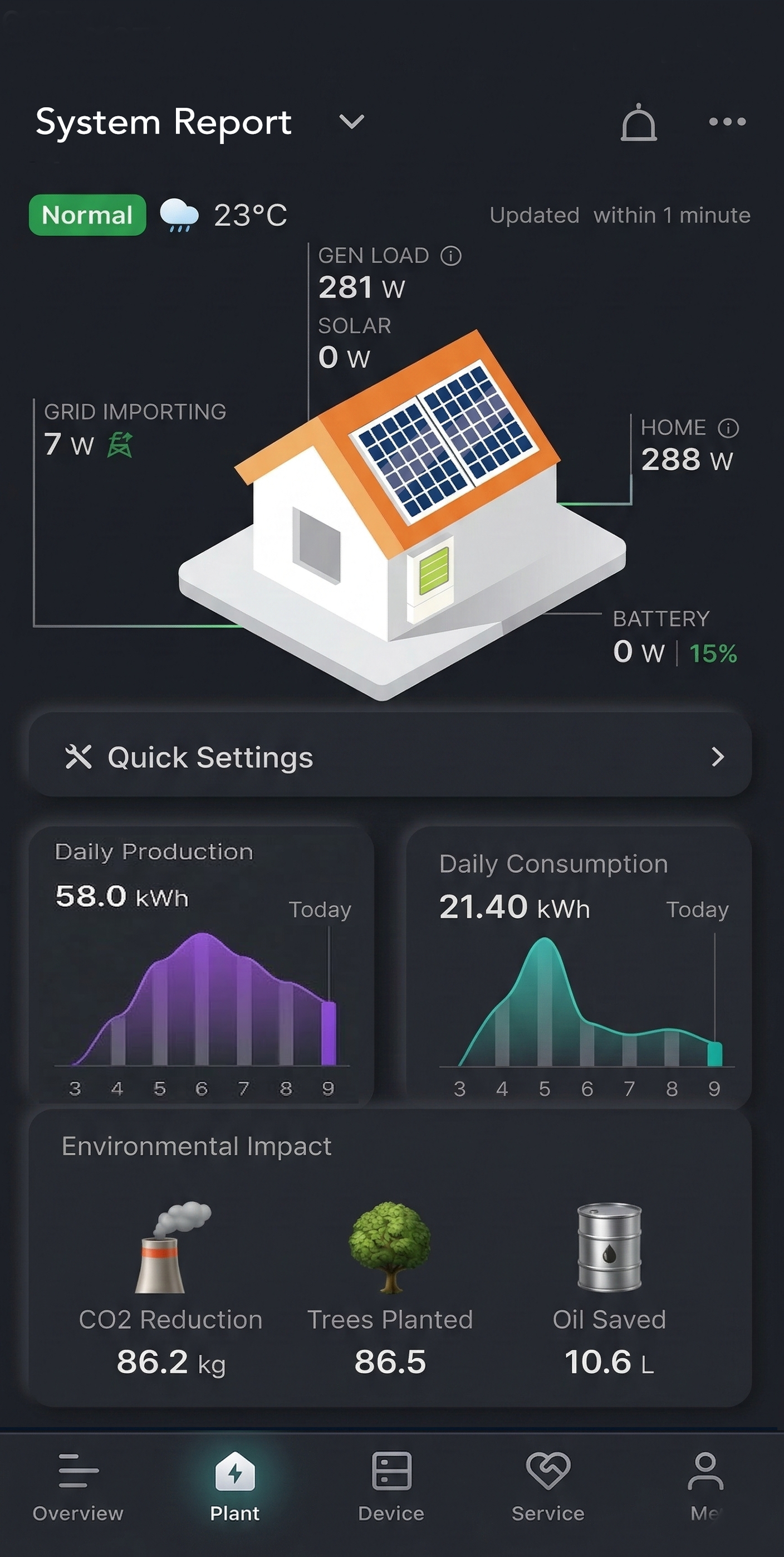Open the Service tab
Viewport: 784px width, 1557px height.
coord(548,1487)
